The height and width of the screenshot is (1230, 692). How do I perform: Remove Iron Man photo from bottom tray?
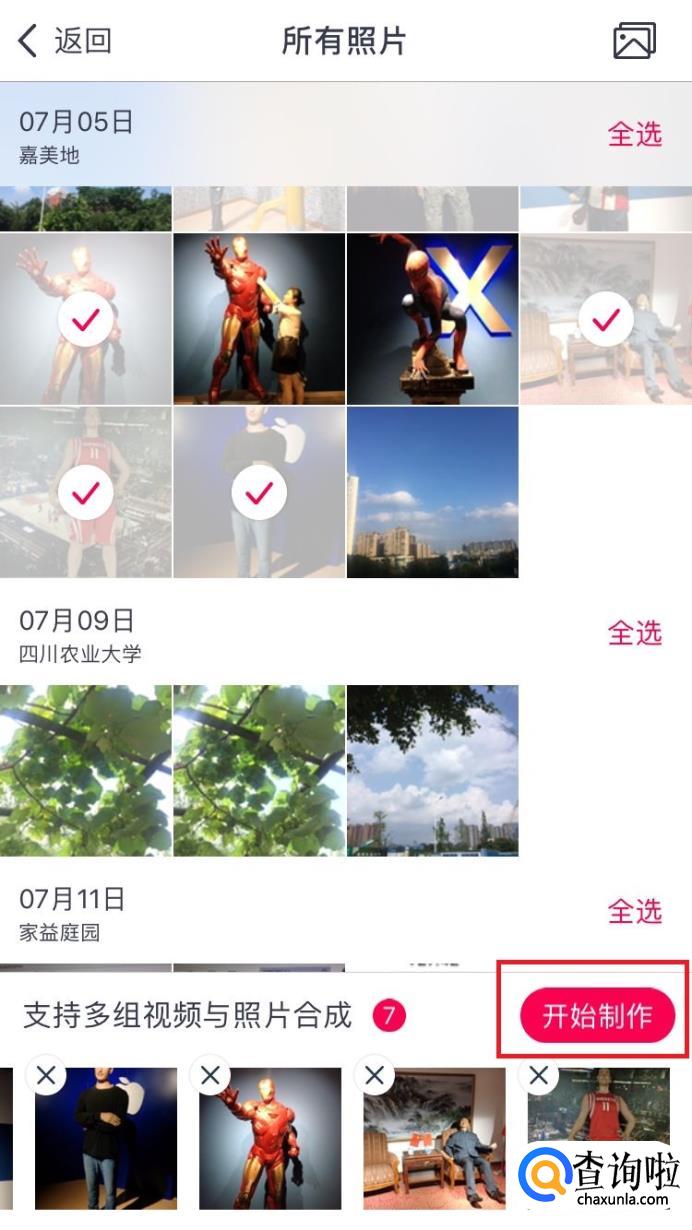click(x=211, y=1076)
